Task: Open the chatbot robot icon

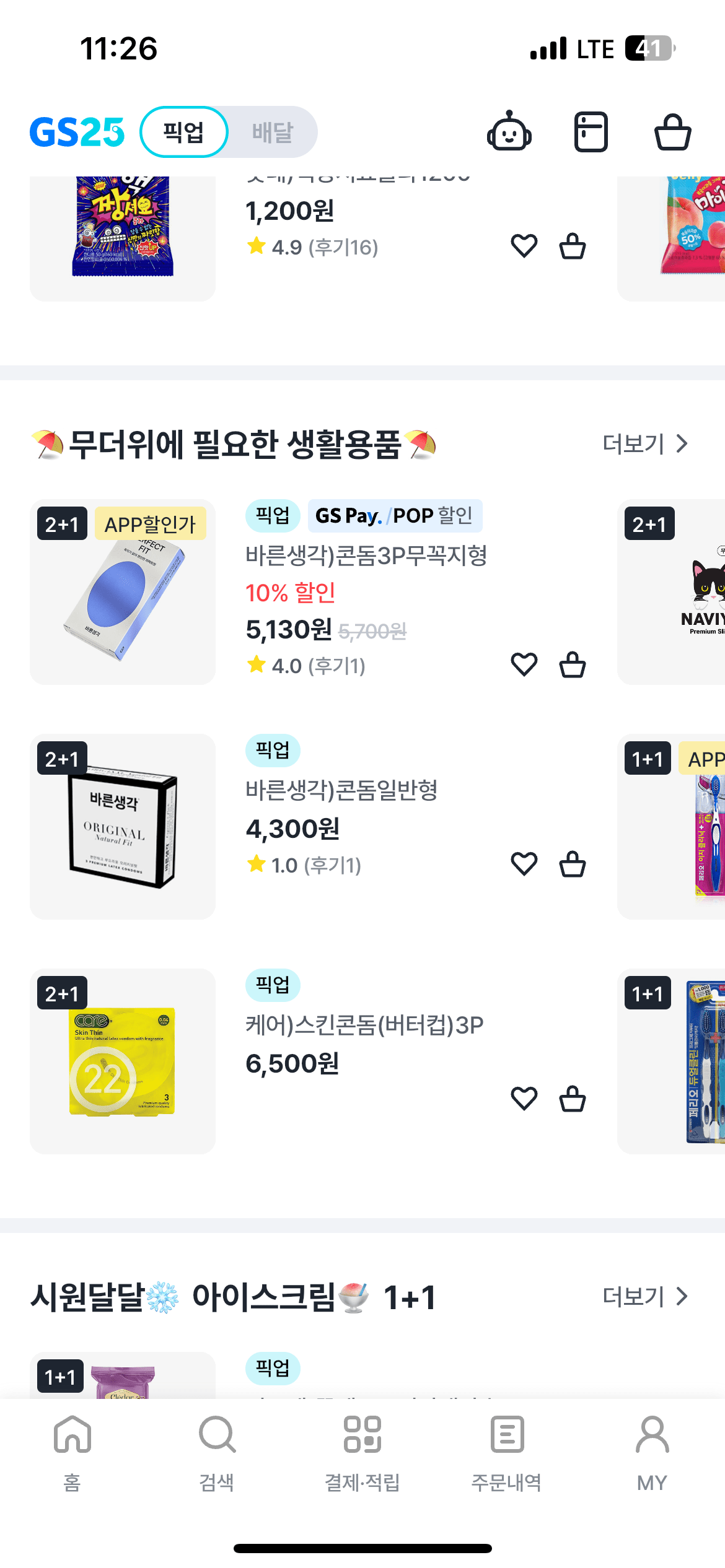Action: tap(509, 131)
